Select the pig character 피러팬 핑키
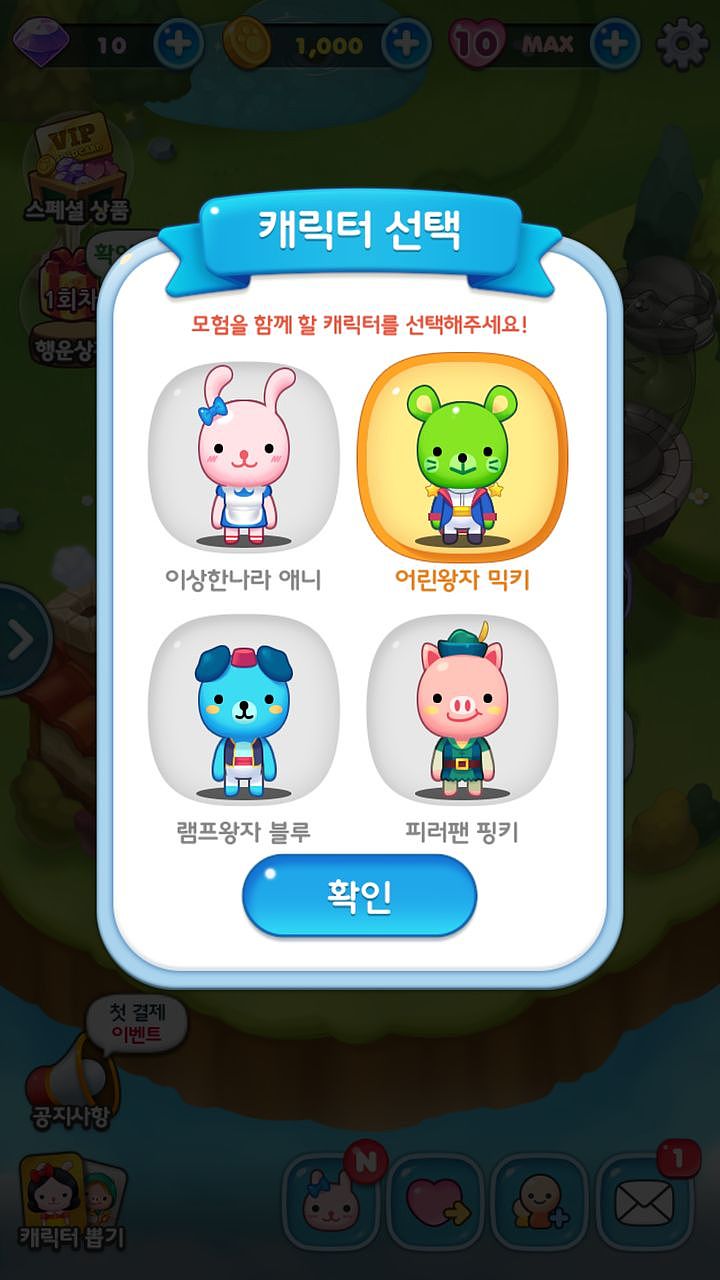Image resolution: width=720 pixels, height=1280 pixels. tap(462, 710)
